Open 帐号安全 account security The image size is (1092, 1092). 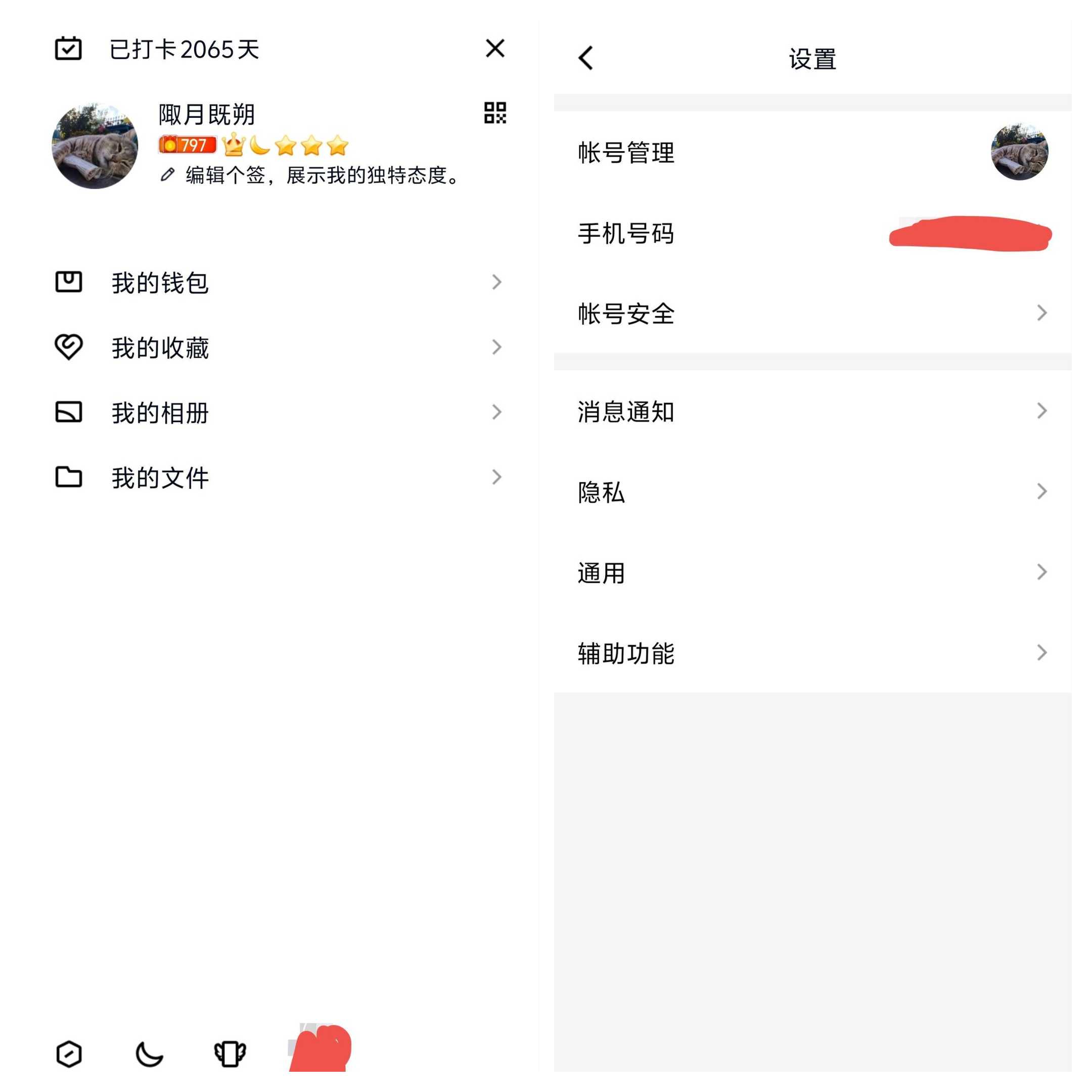coord(811,313)
